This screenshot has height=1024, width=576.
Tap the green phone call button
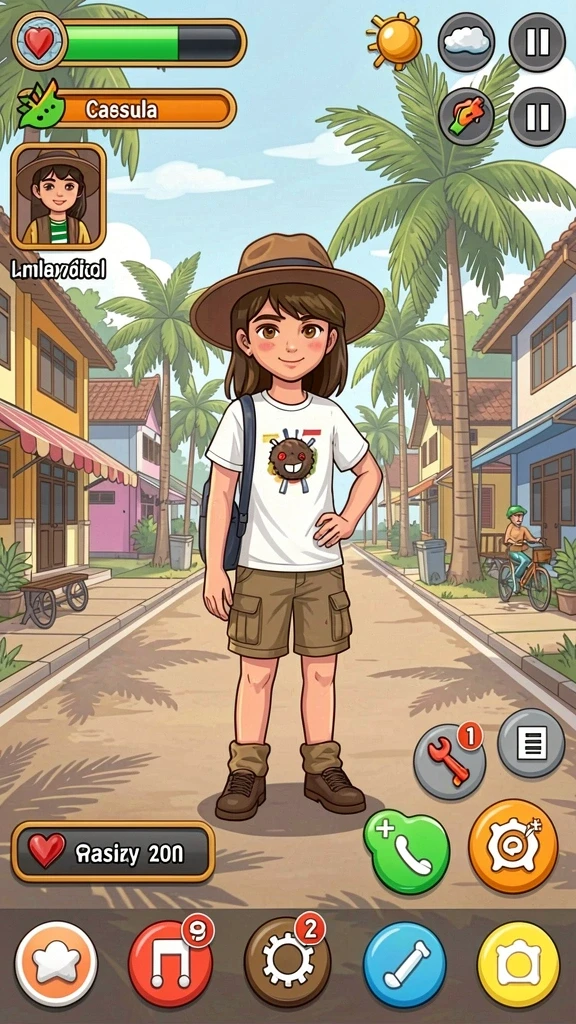(x=407, y=852)
